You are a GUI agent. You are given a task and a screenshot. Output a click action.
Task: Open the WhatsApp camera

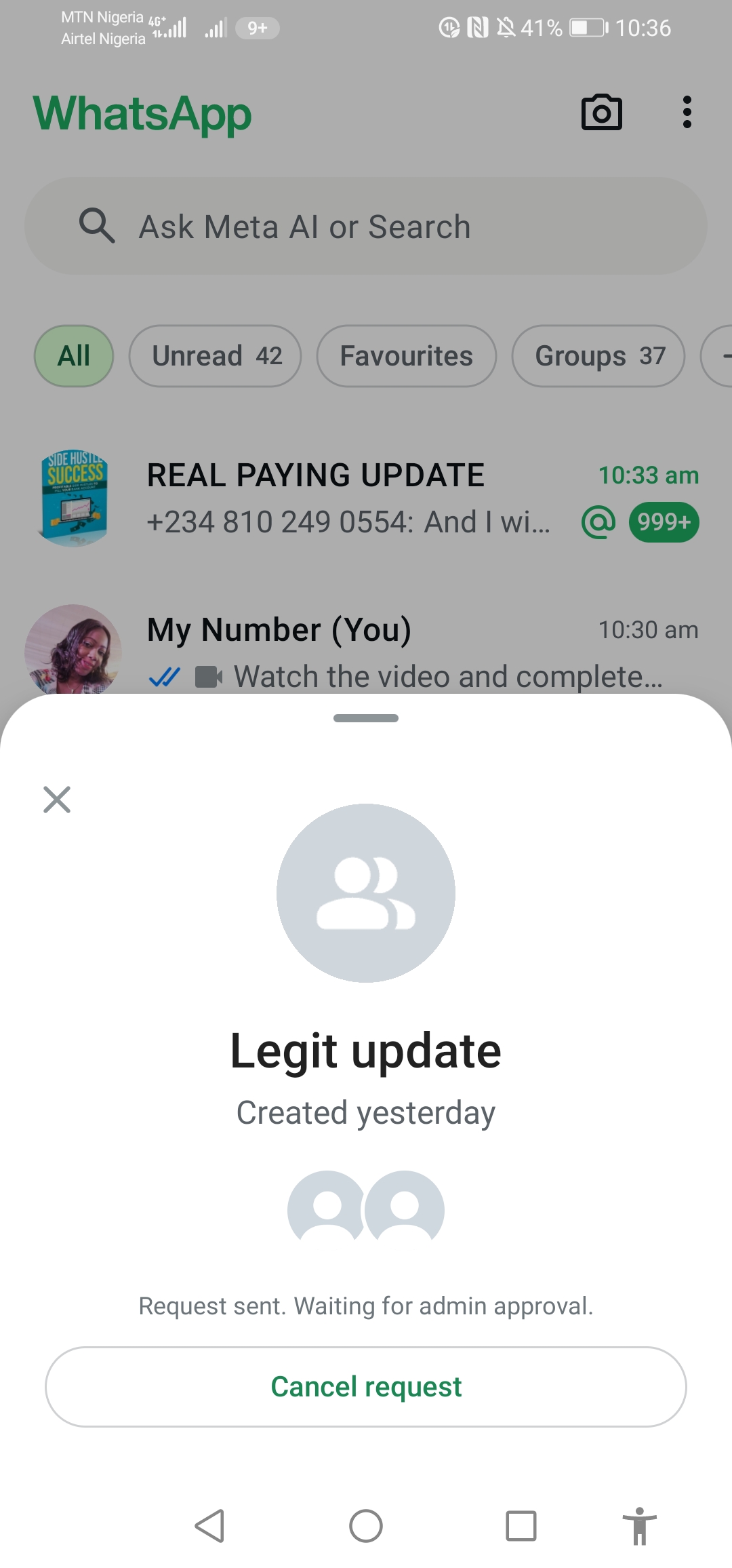[601, 113]
